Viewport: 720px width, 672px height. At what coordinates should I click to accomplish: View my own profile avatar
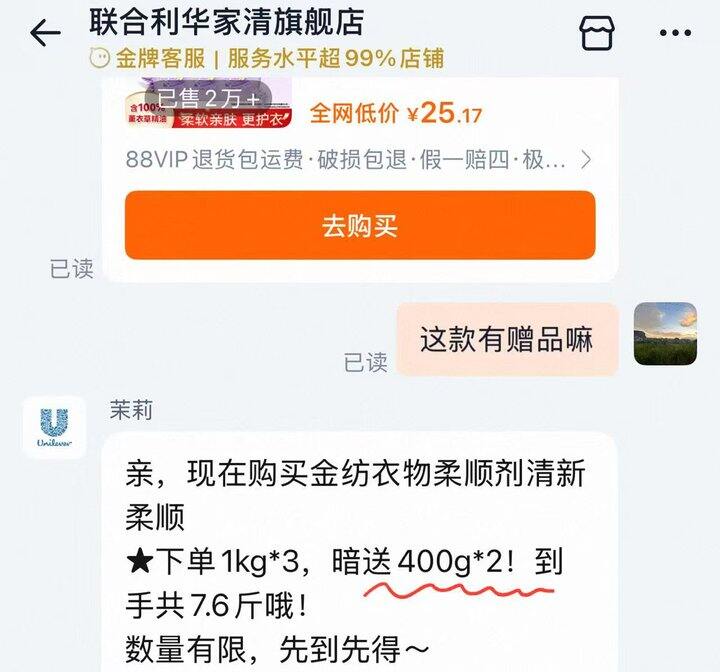pyautogui.click(x=665, y=334)
